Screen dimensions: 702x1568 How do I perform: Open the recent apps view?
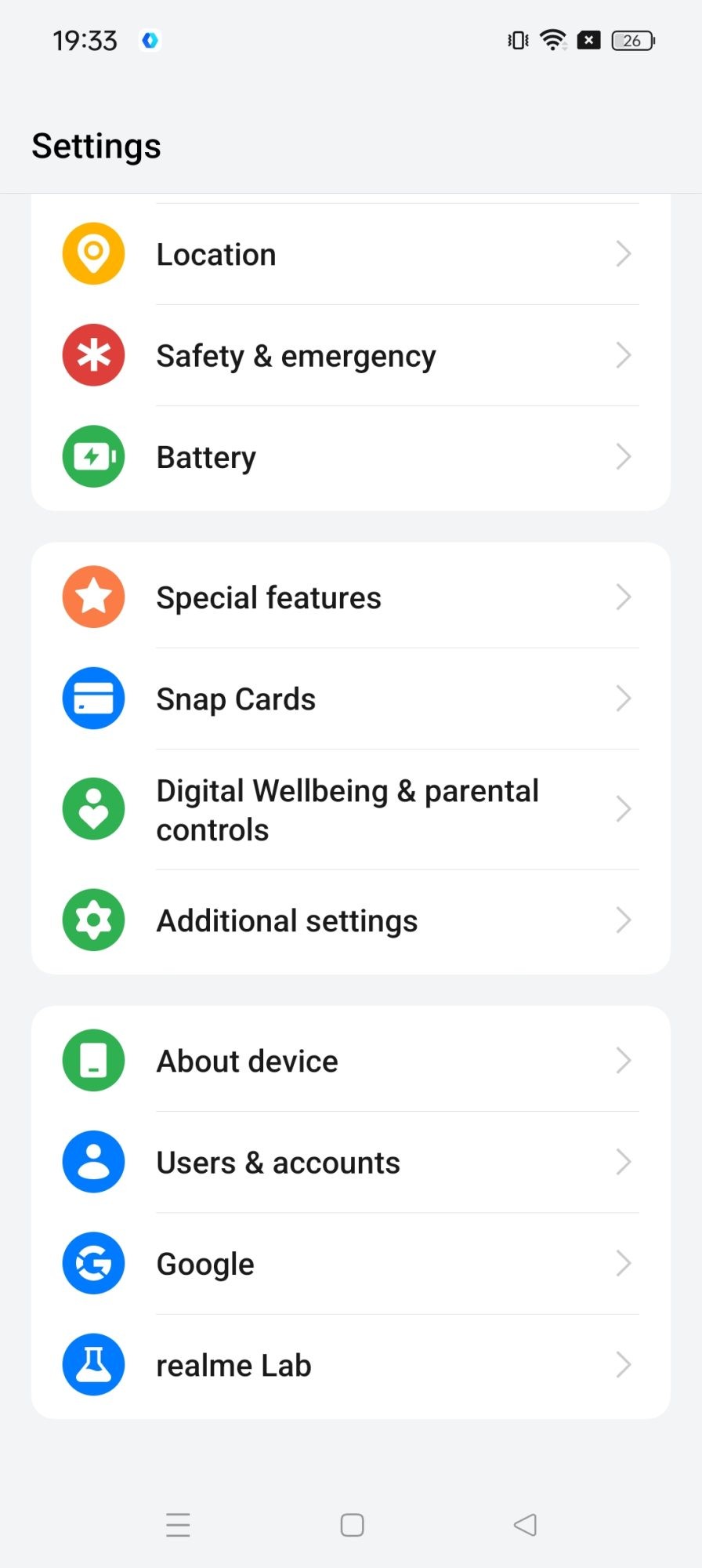coord(179,1525)
